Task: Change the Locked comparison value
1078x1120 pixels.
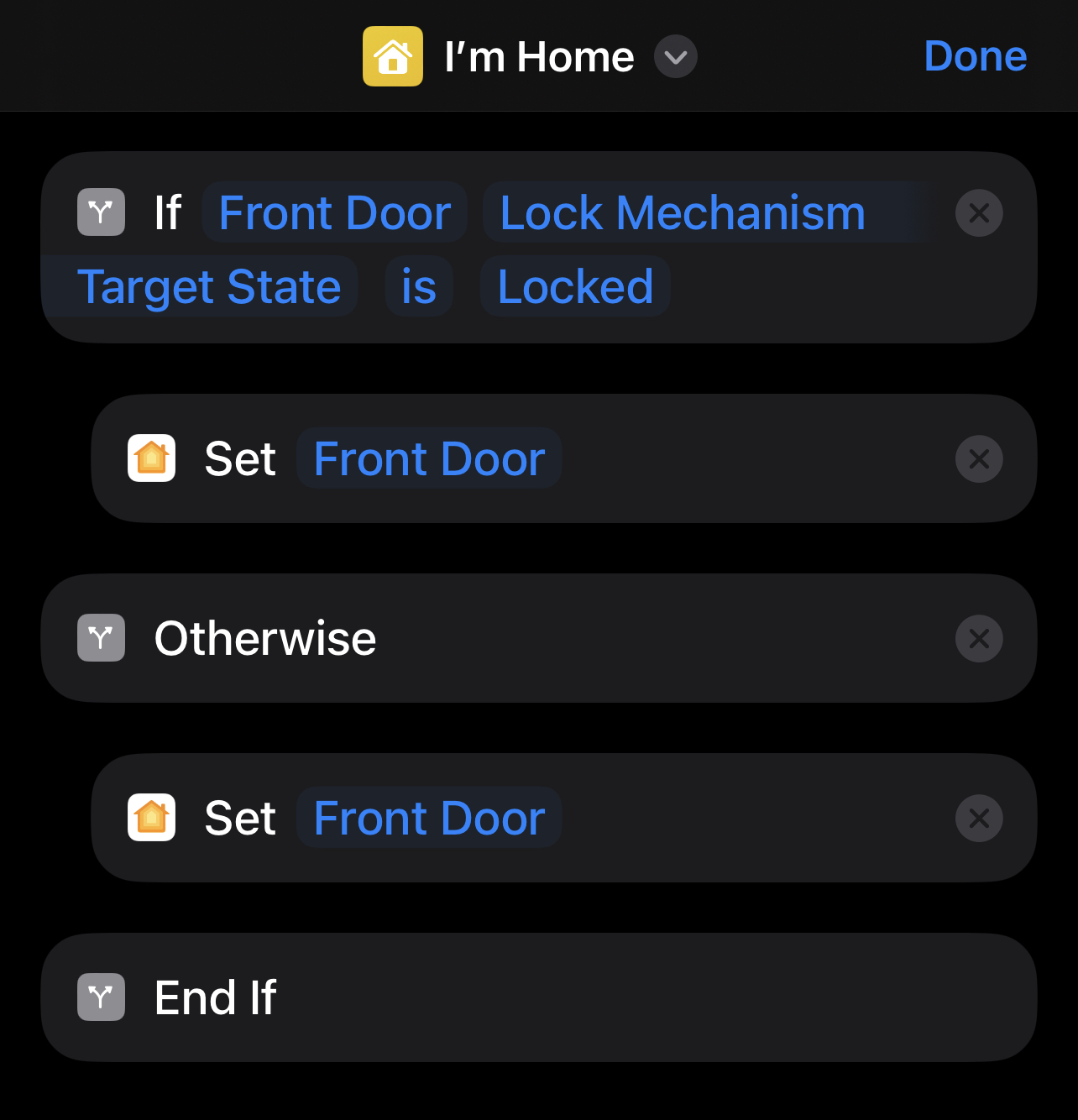Action: coord(575,286)
